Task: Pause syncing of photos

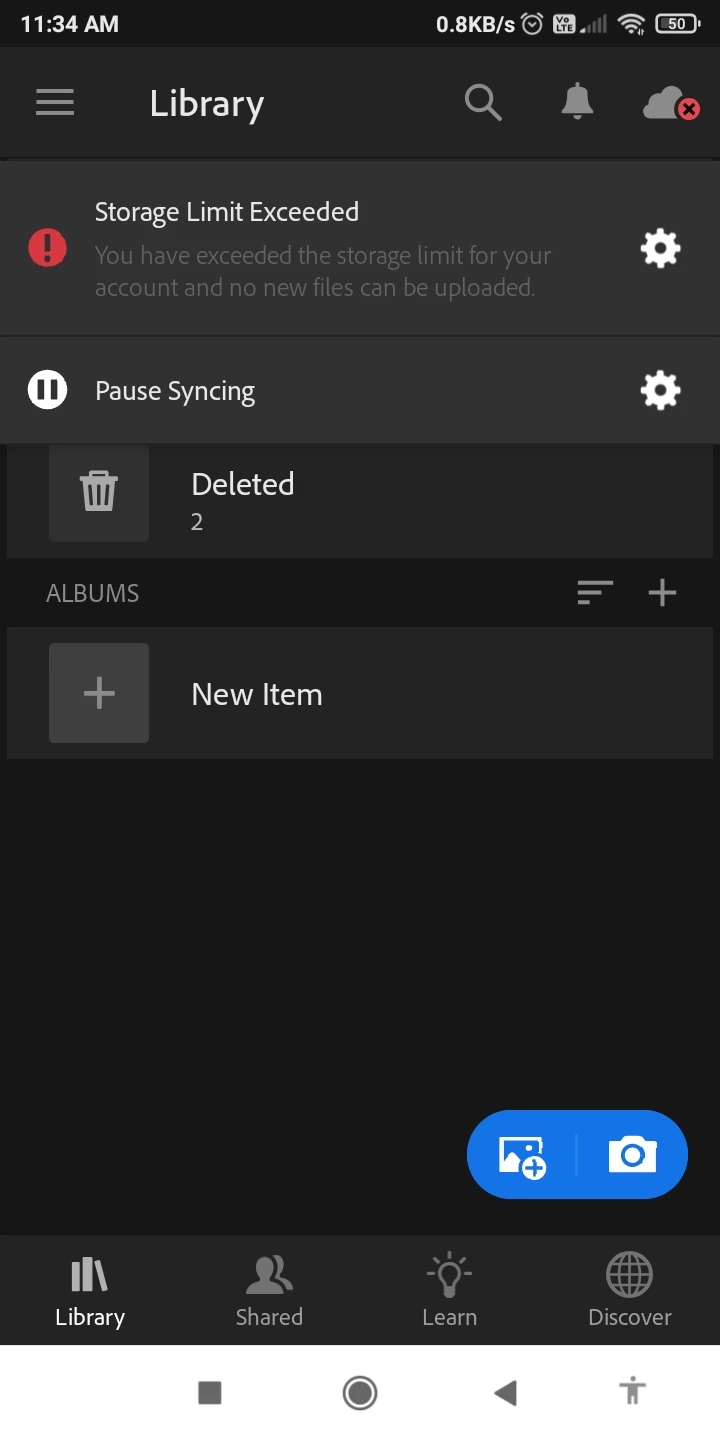Action: tap(47, 390)
